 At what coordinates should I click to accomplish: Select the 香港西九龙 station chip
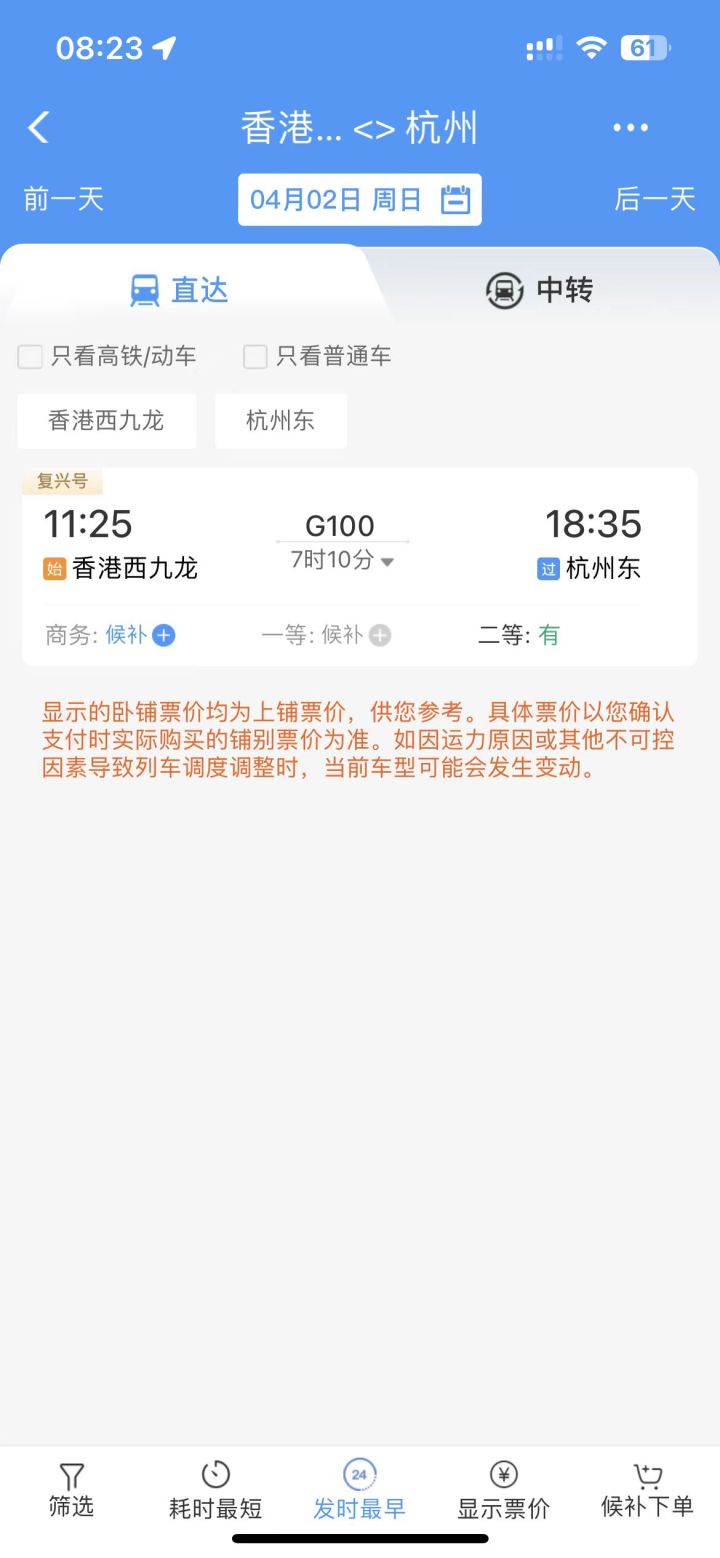(107, 421)
